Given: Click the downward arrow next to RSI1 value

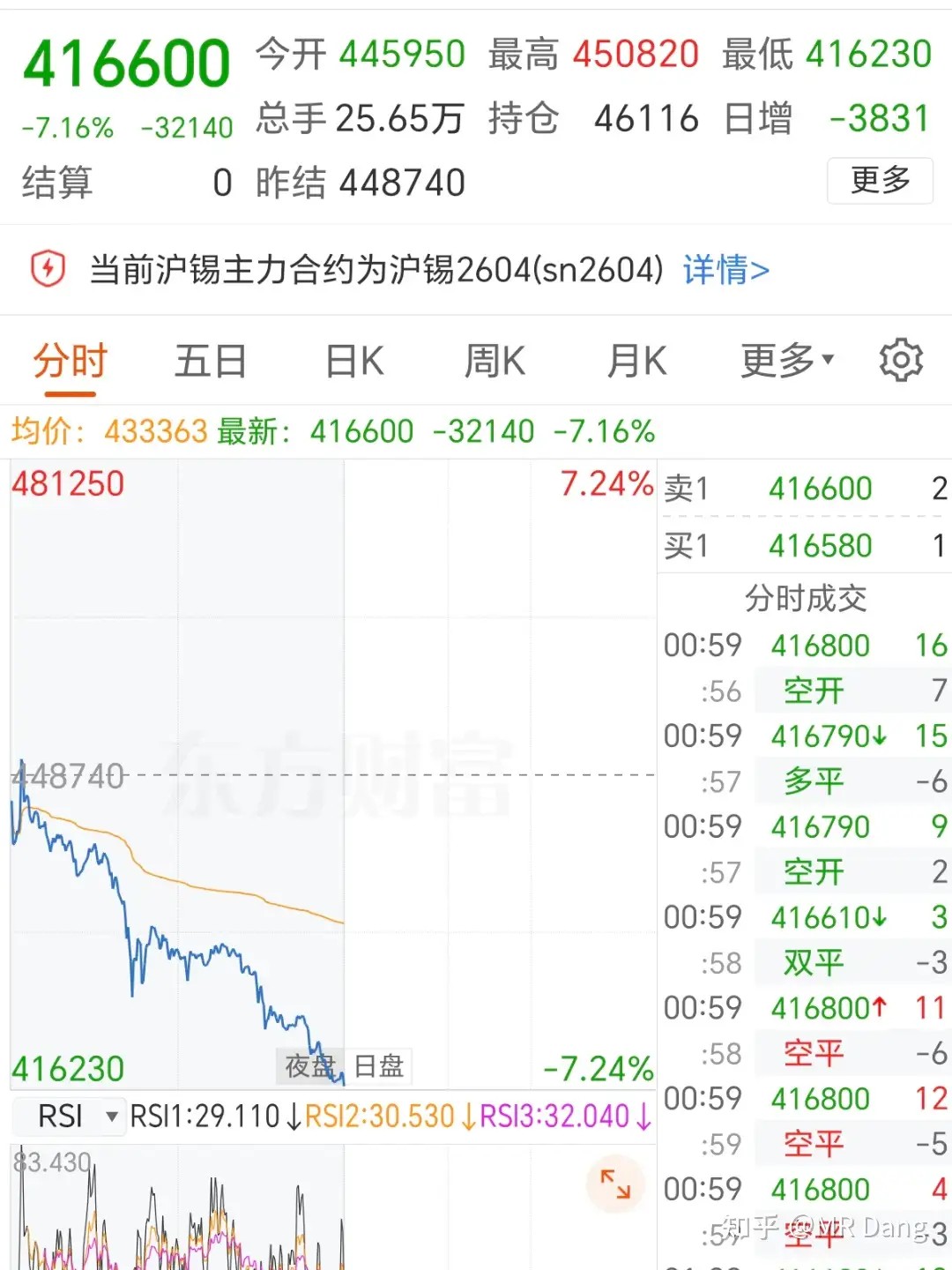Looking at the screenshot, I should [x=291, y=1116].
